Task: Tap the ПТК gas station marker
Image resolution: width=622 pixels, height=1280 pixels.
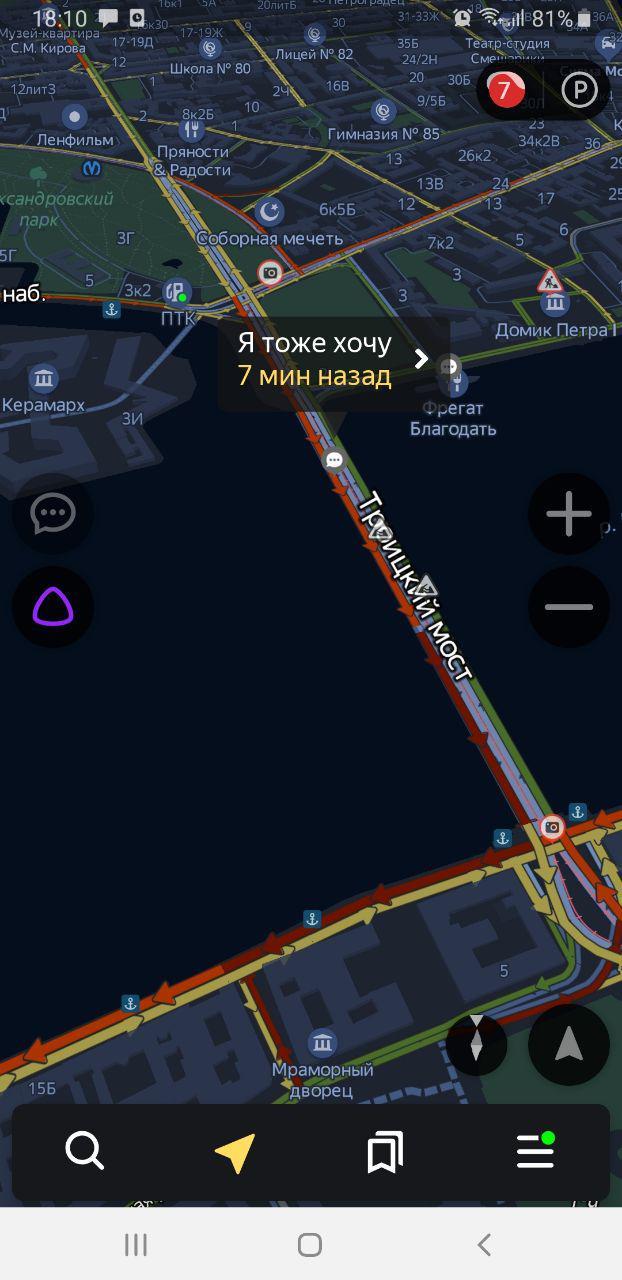Action: point(177,292)
